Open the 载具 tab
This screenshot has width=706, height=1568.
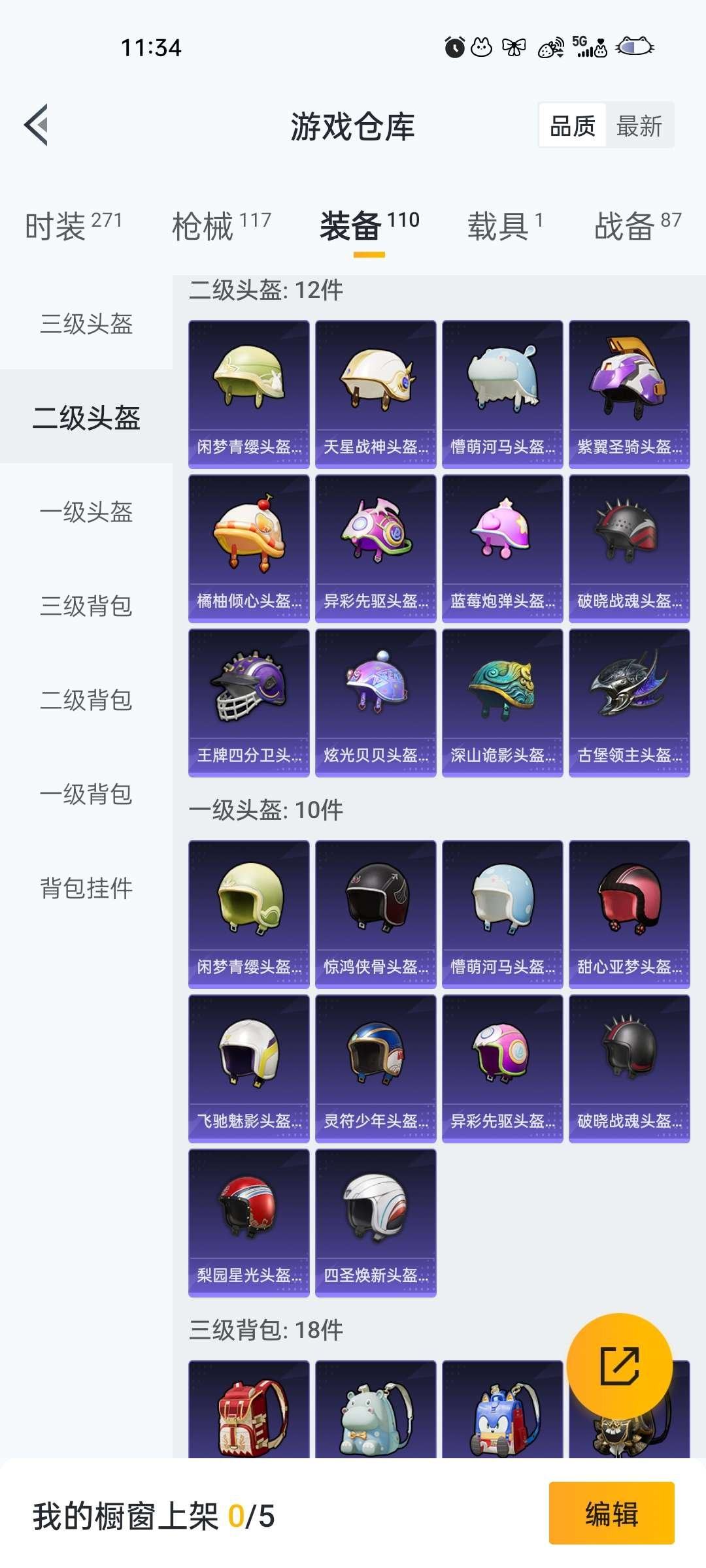[503, 222]
